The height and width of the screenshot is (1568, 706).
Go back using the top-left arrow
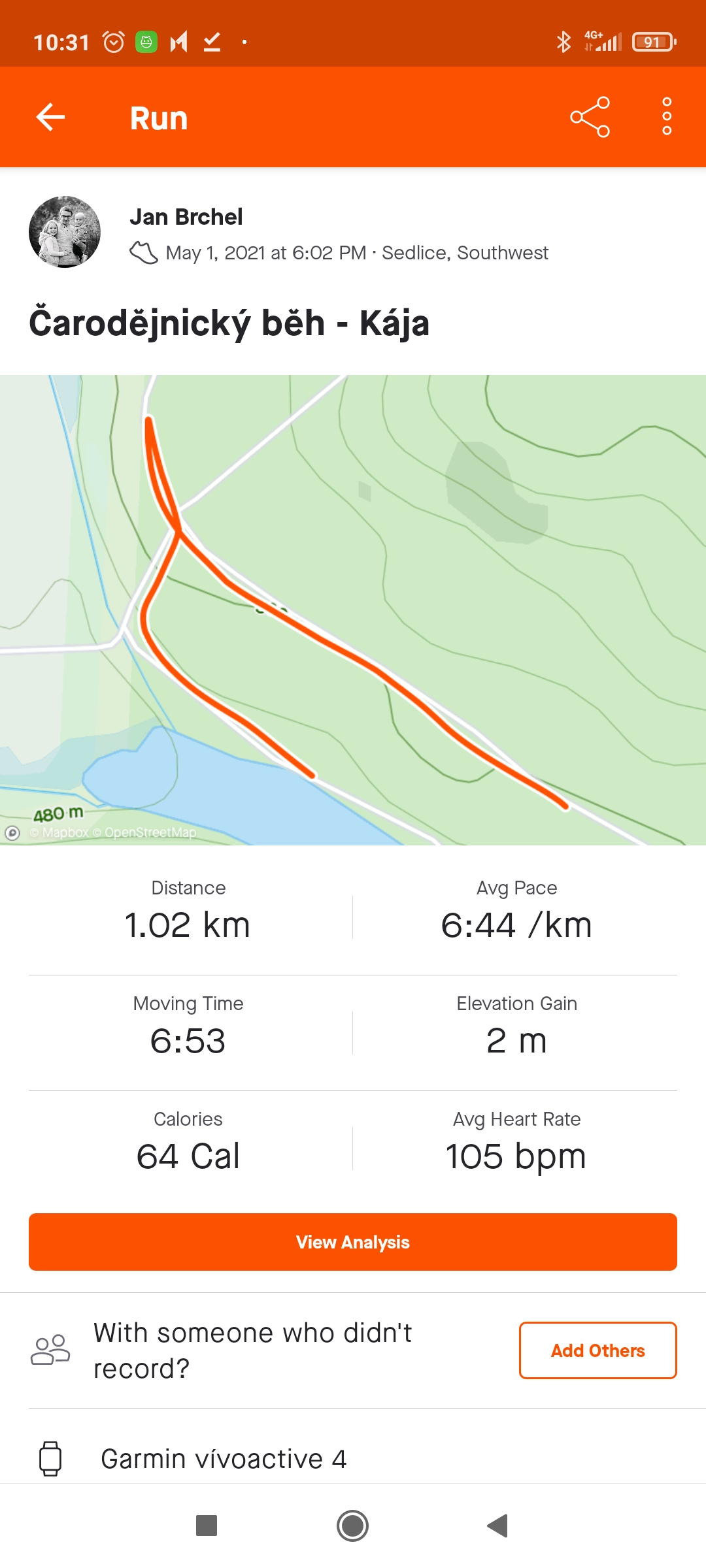pyautogui.click(x=50, y=118)
